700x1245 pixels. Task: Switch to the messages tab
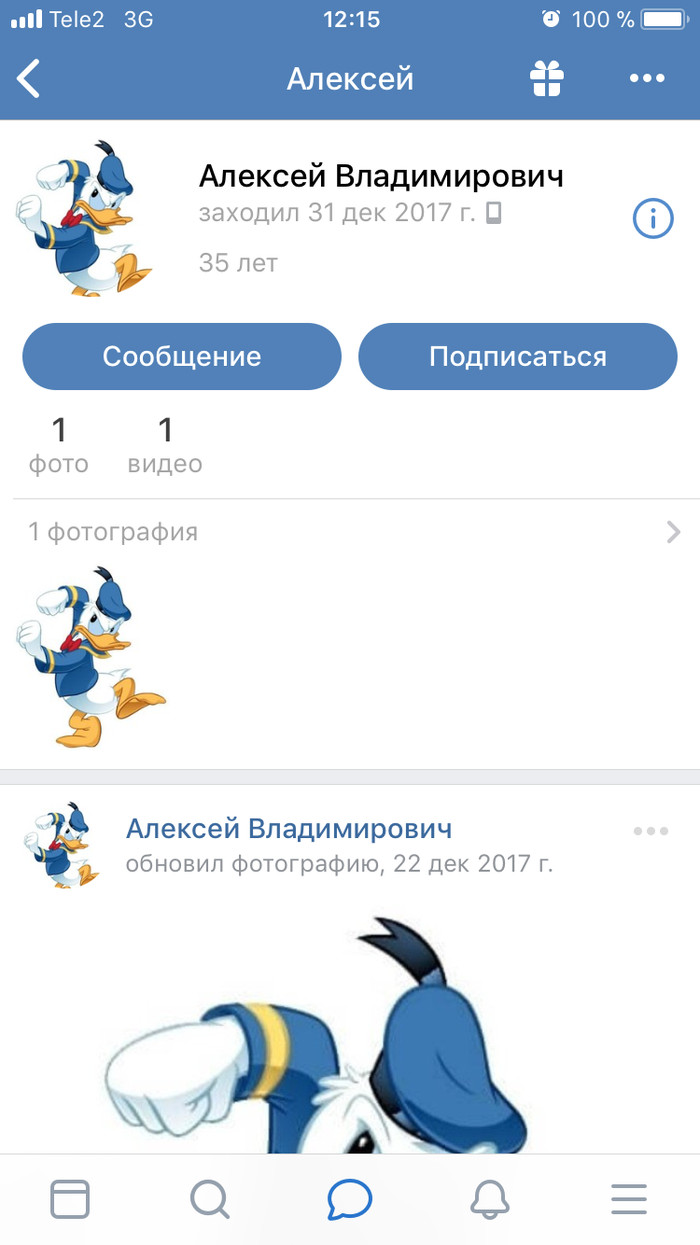coord(349,1198)
